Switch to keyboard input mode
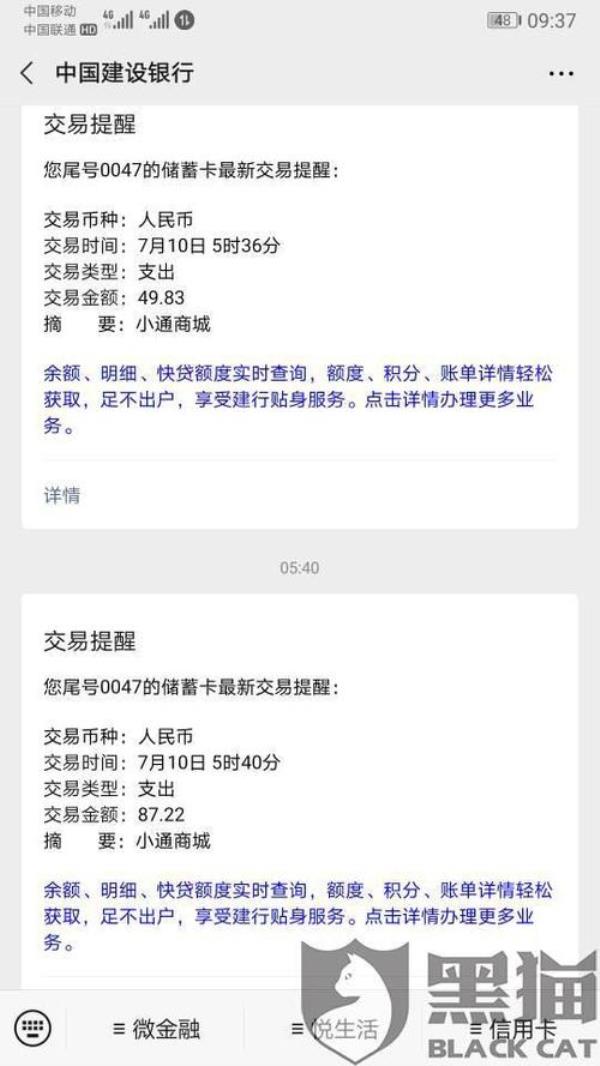The width and height of the screenshot is (600, 1066). (x=32, y=1027)
